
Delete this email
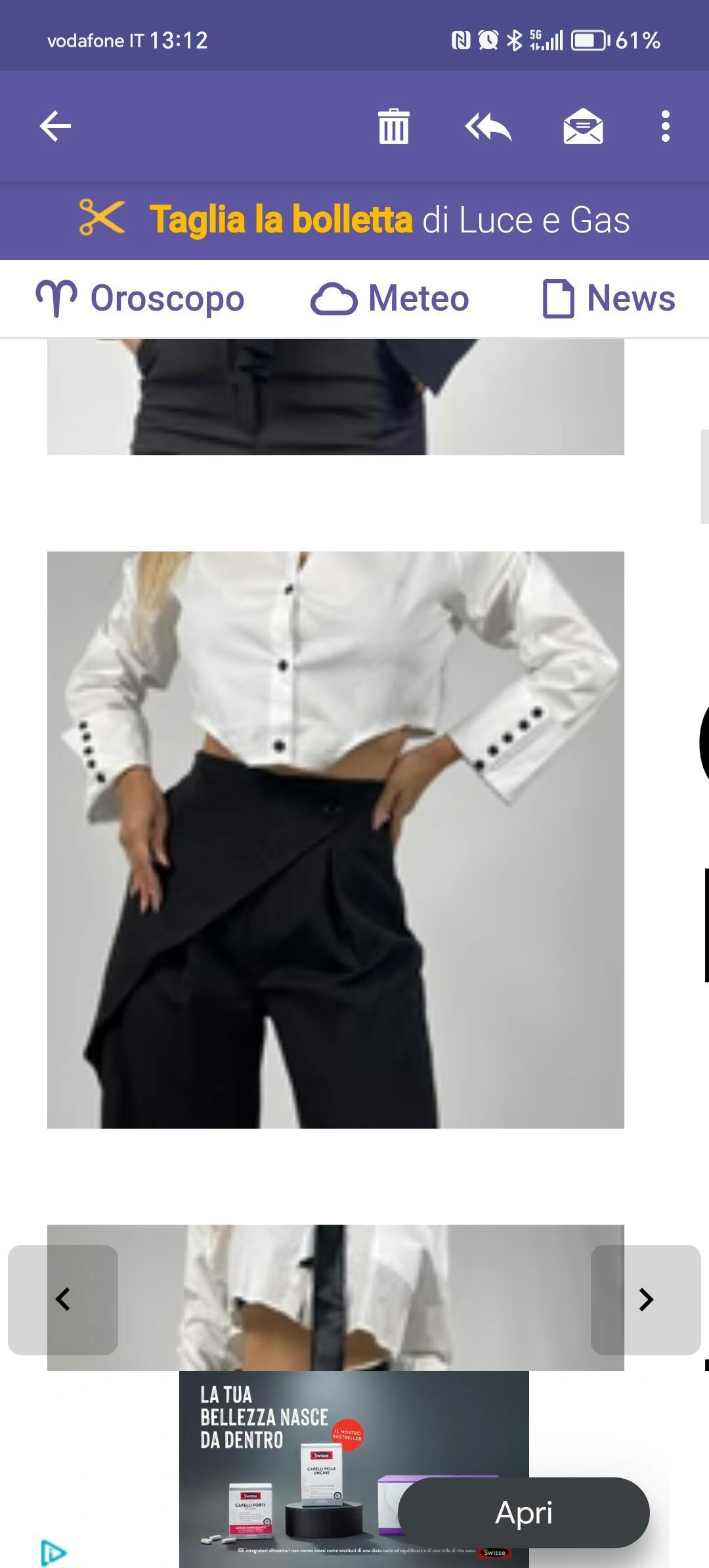(x=393, y=126)
